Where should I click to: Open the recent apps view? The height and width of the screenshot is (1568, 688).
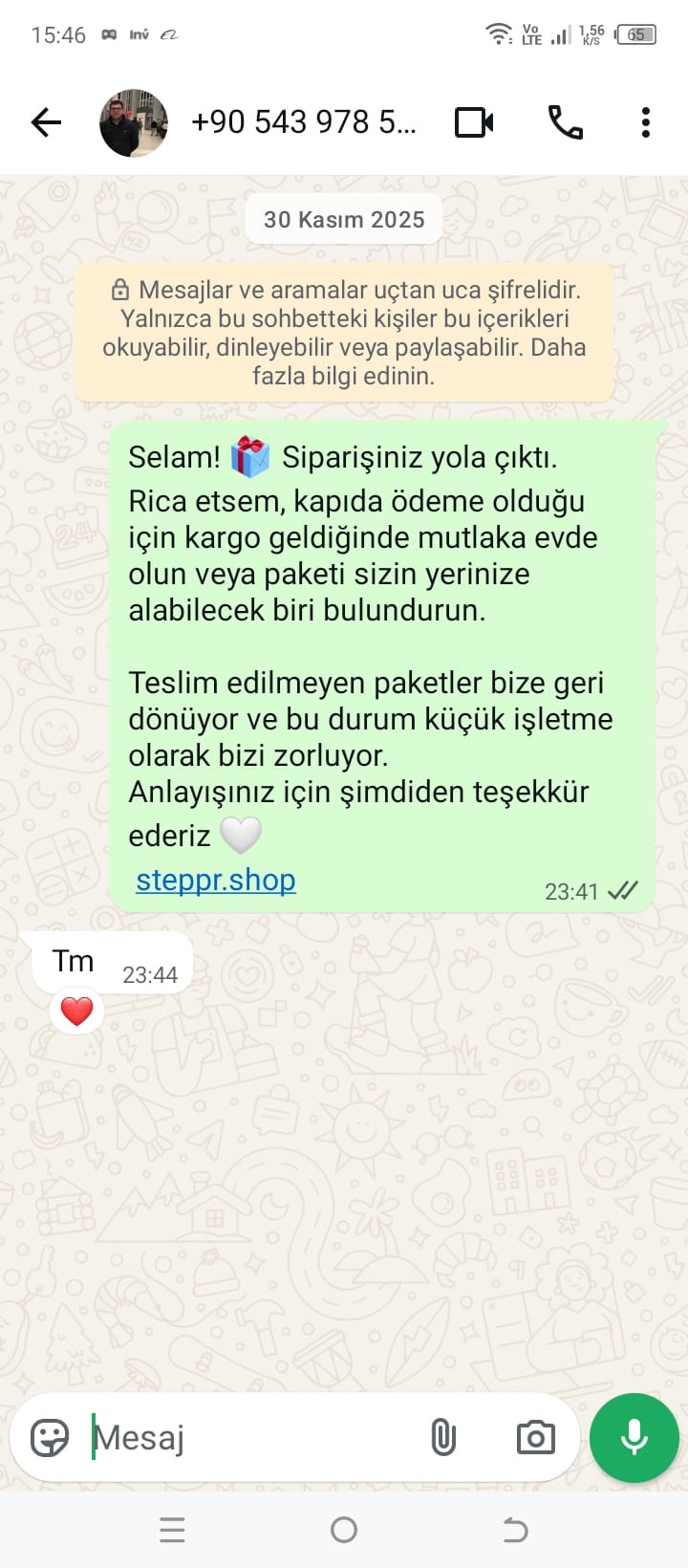click(172, 1530)
